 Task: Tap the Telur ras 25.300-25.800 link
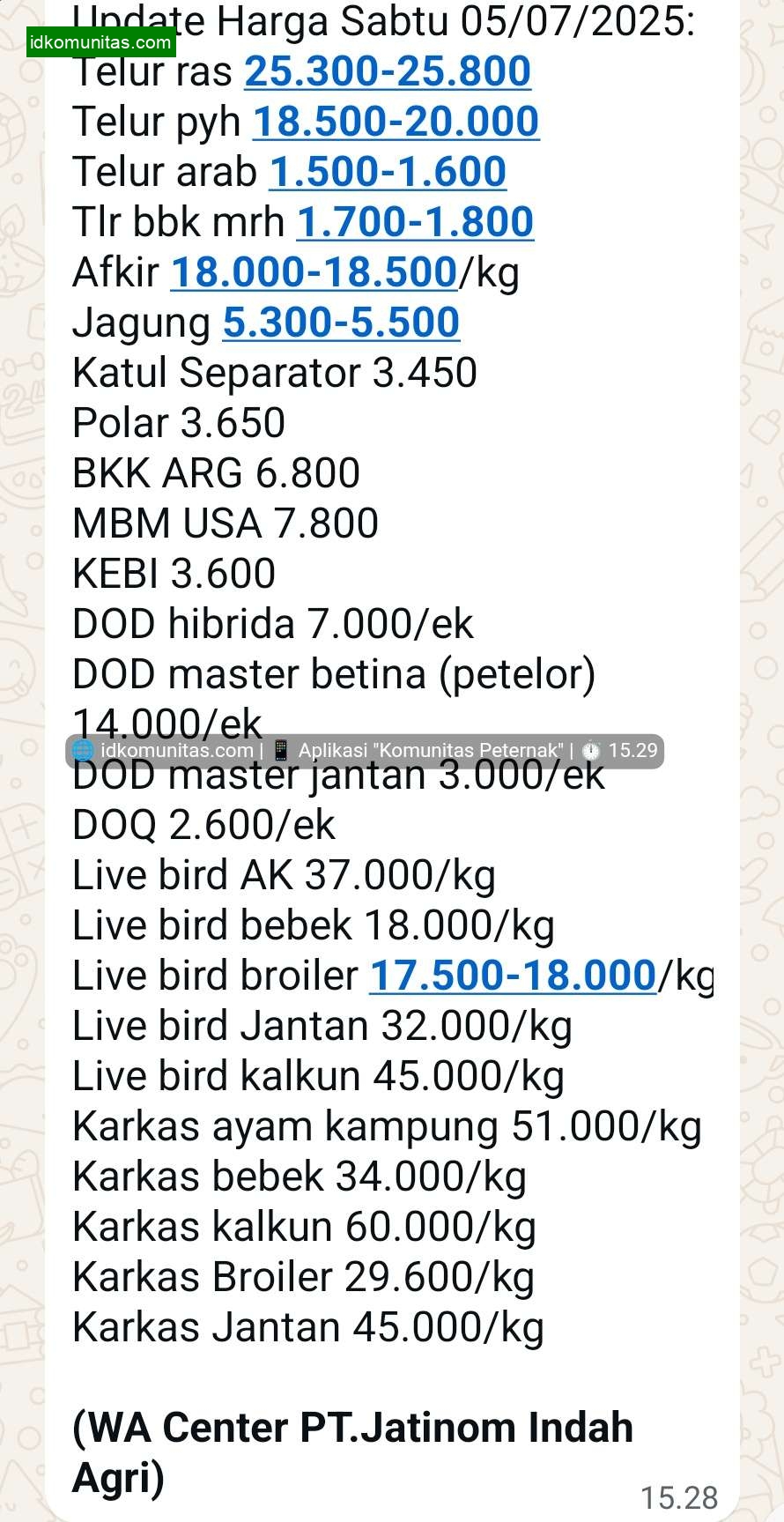tap(388, 72)
